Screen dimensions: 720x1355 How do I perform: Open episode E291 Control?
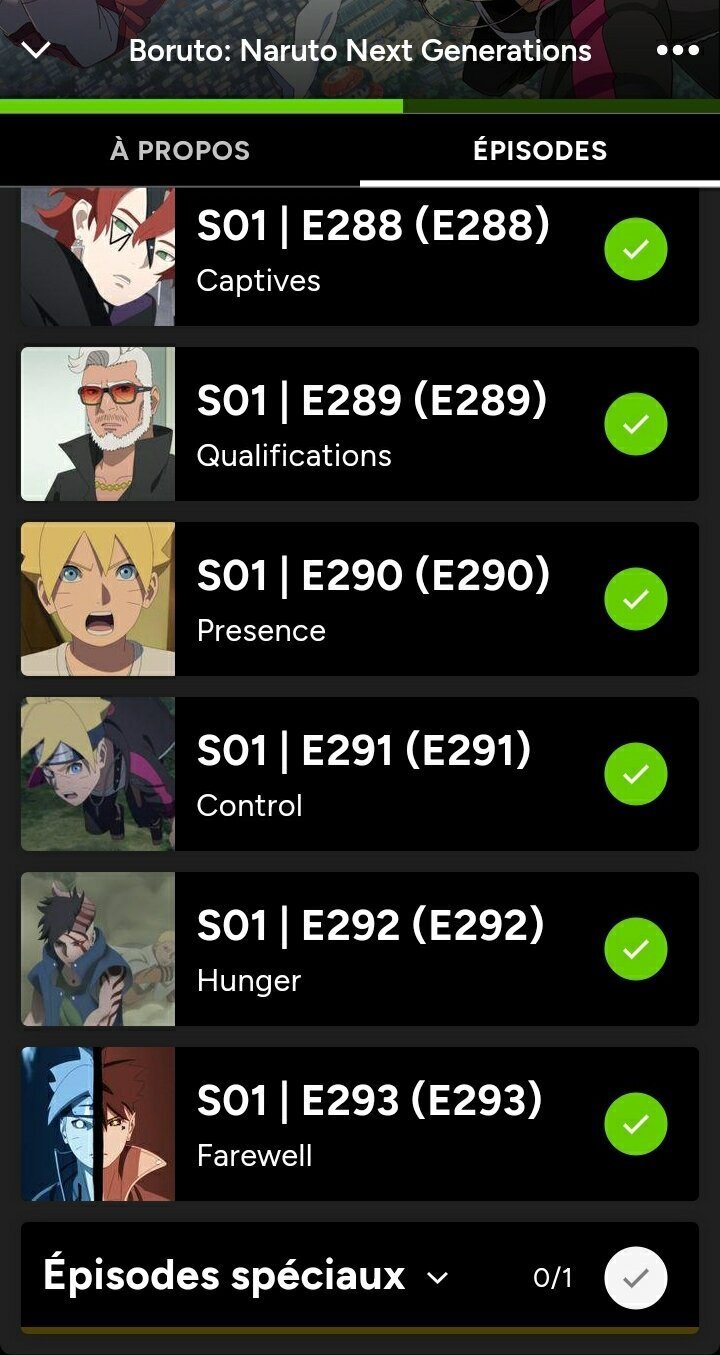coord(360,774)
